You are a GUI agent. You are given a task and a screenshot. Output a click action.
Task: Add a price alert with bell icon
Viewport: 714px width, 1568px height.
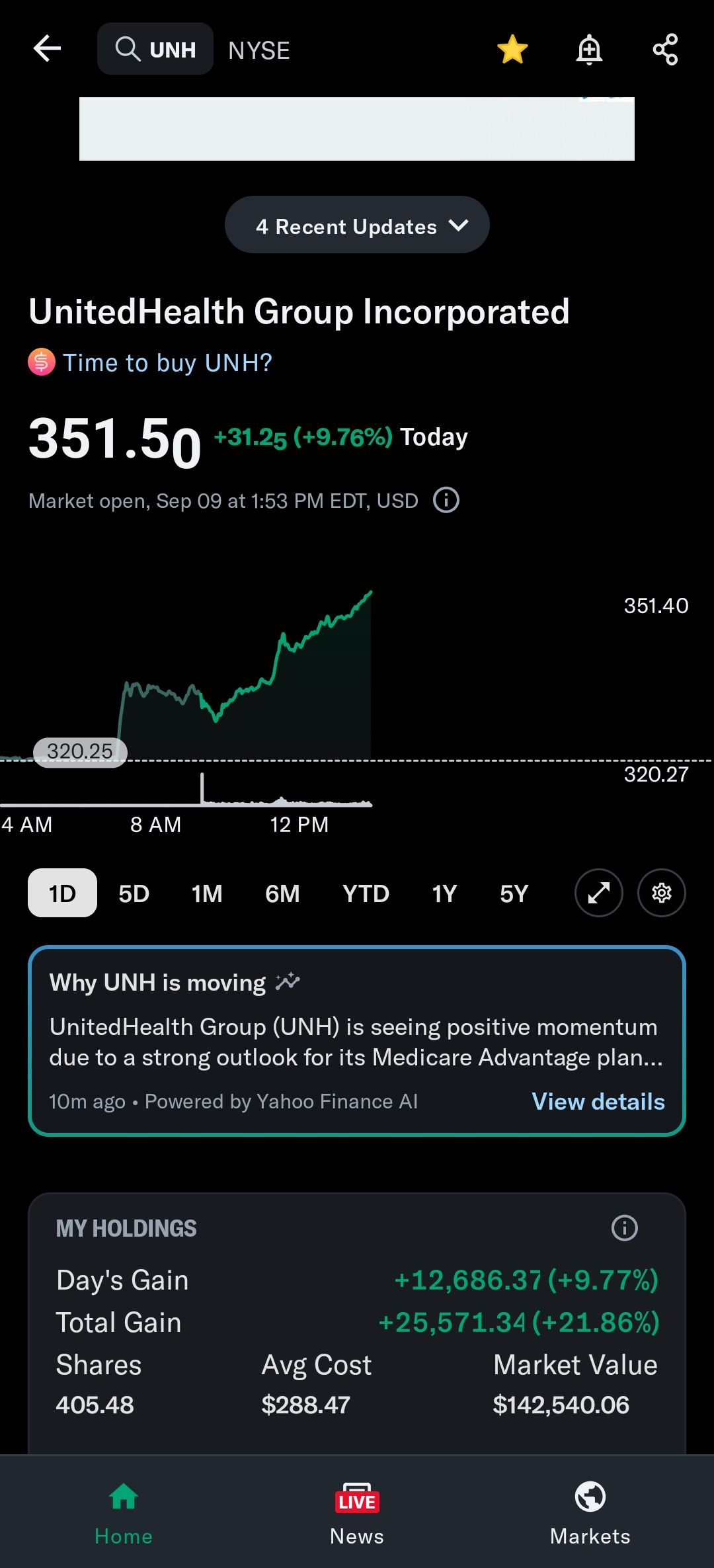[x=589, y=50]
